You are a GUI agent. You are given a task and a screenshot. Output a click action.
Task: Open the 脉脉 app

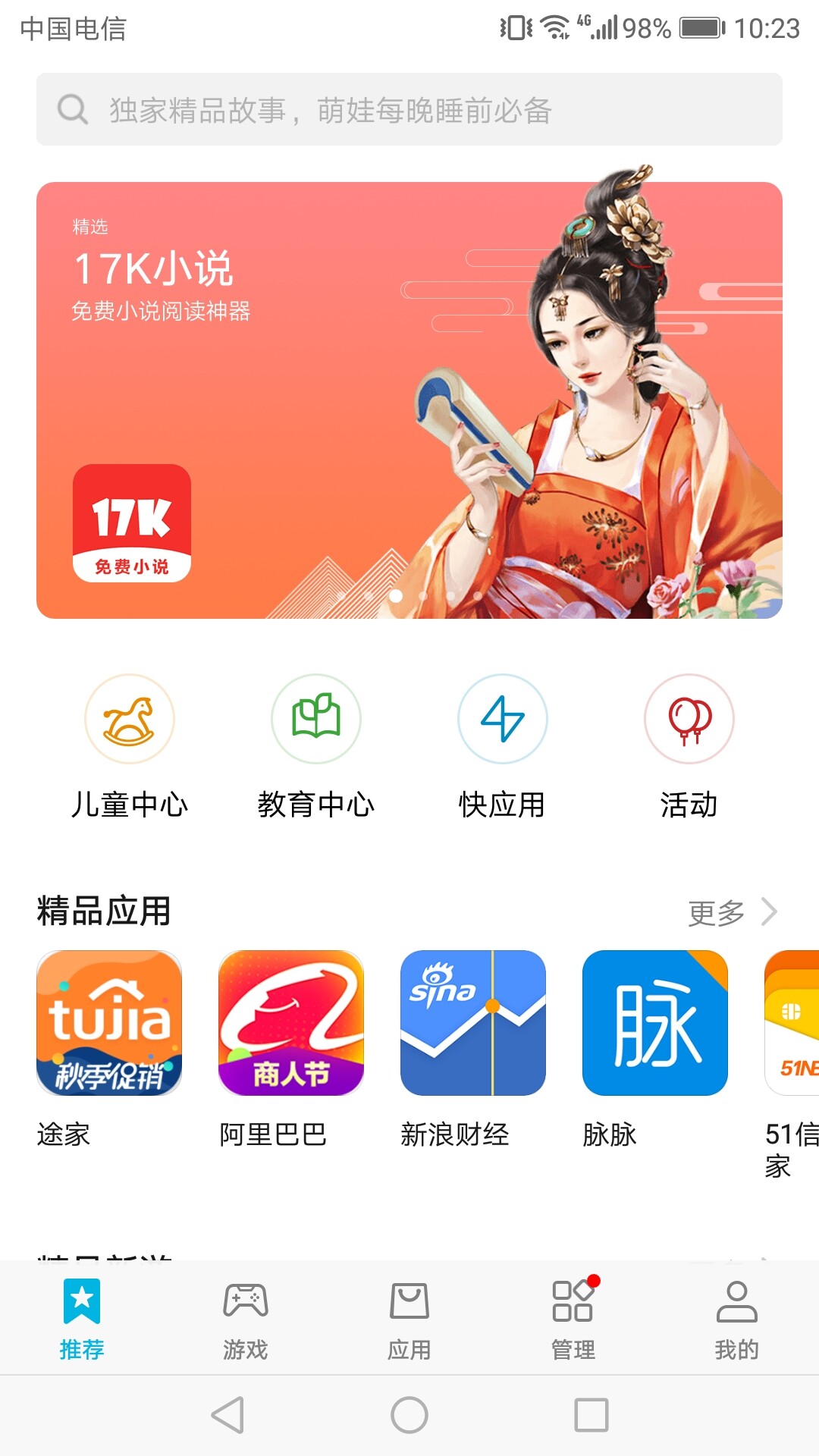pos(655,1022)
